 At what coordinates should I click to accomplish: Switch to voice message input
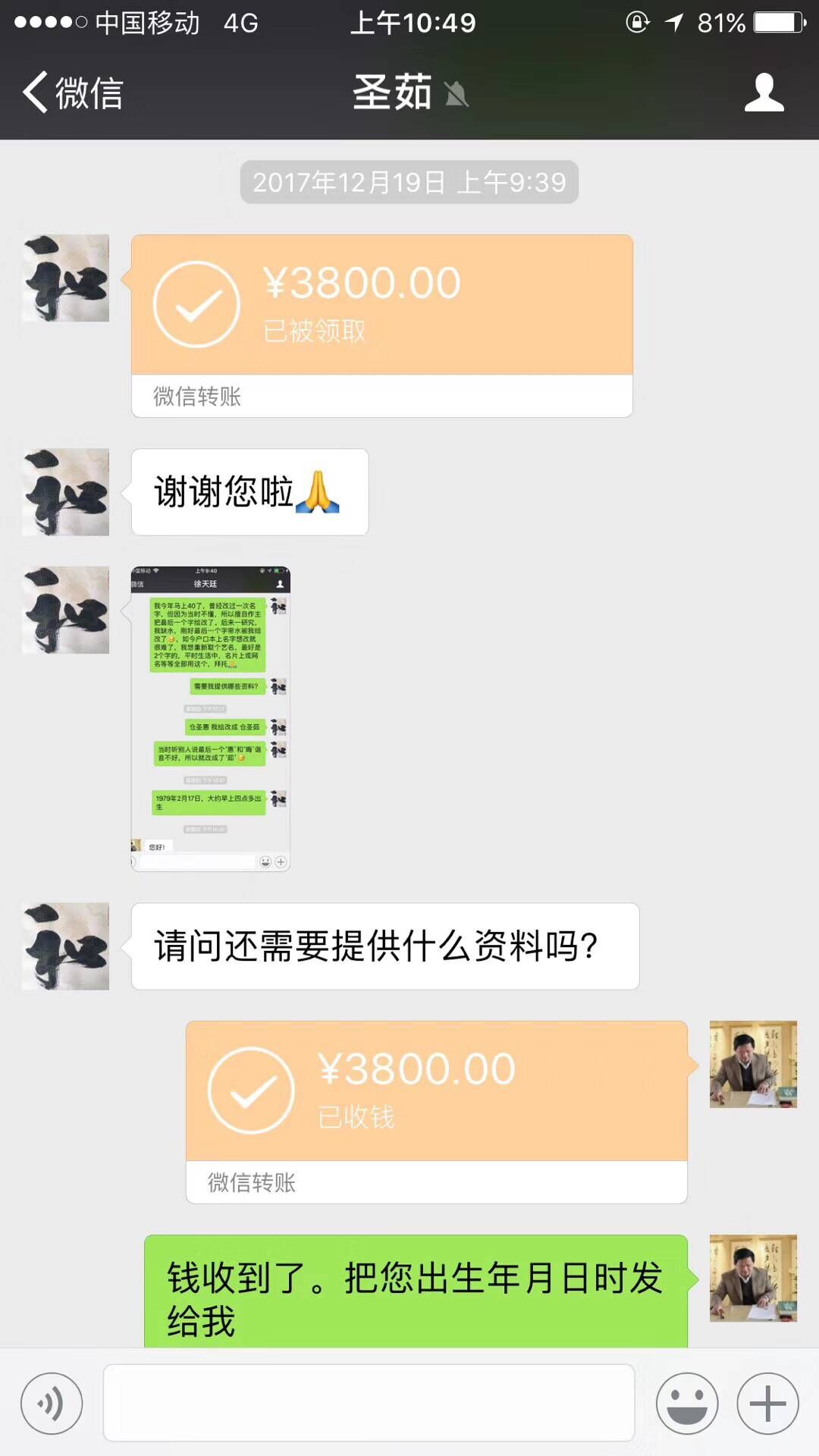(52, 1403)
